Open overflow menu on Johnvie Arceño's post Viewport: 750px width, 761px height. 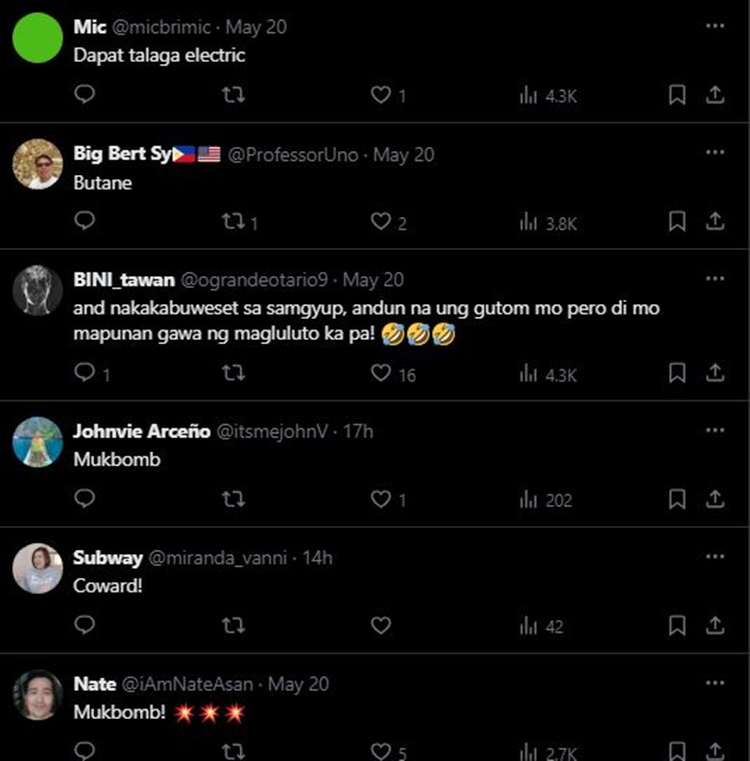(714, 430)
